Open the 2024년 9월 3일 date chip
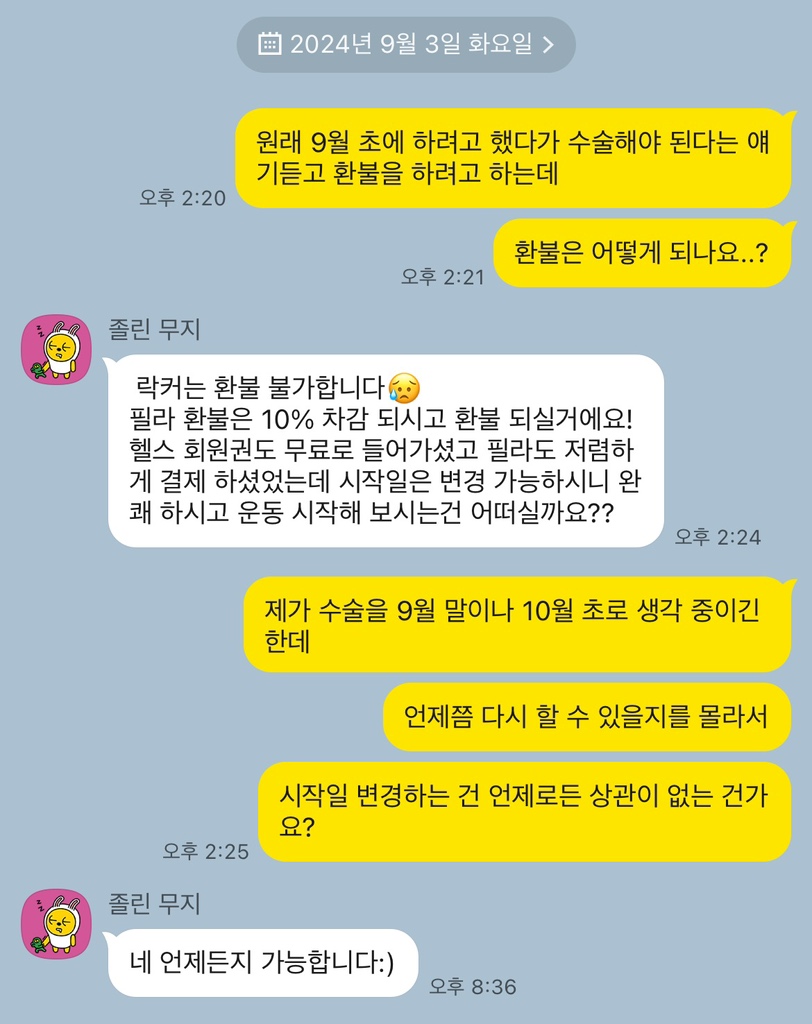The width and height of the screenshot is (812, 1024). pyautogui.click(x=406, y=44)
